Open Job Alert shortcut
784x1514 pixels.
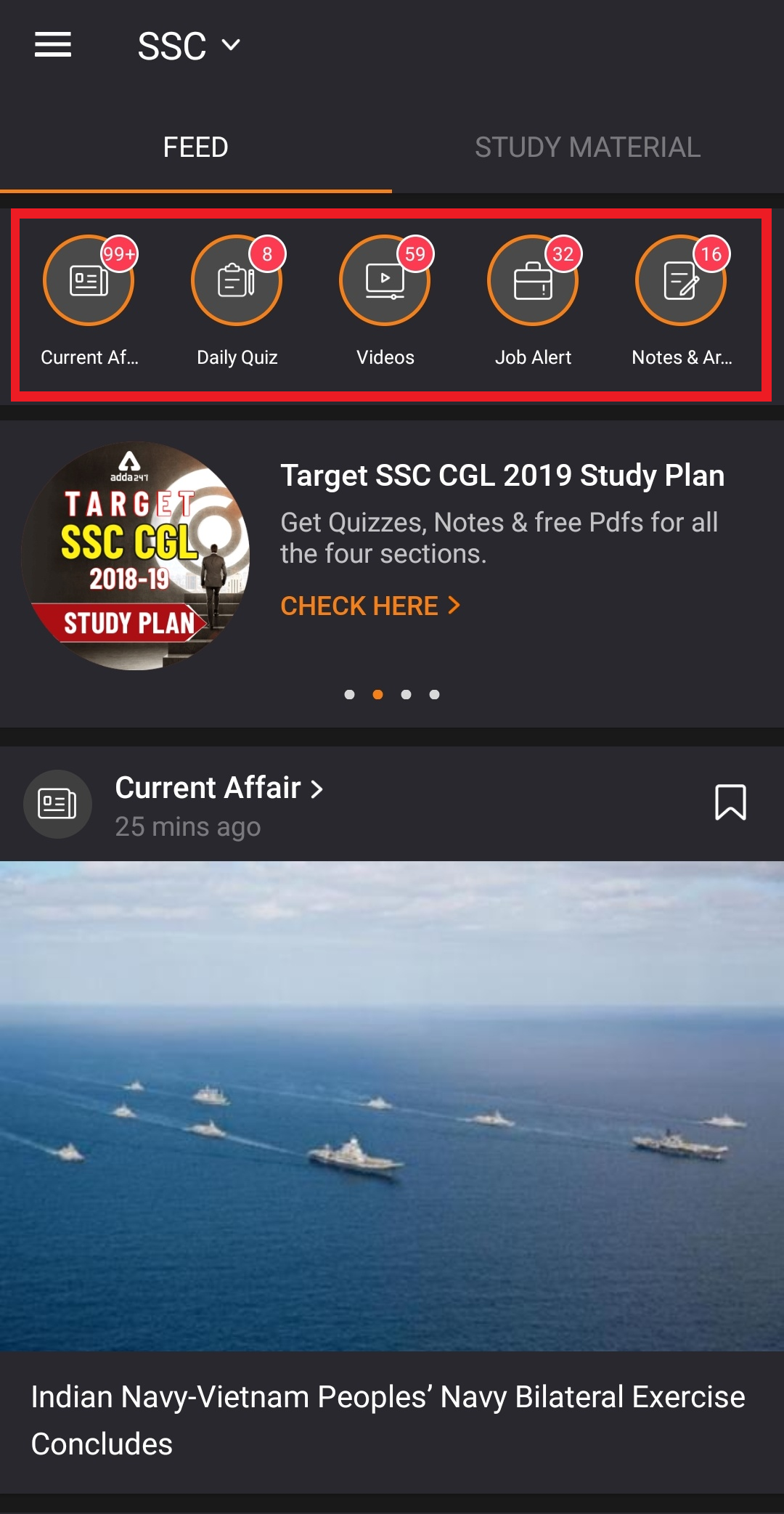pos(533,281)
